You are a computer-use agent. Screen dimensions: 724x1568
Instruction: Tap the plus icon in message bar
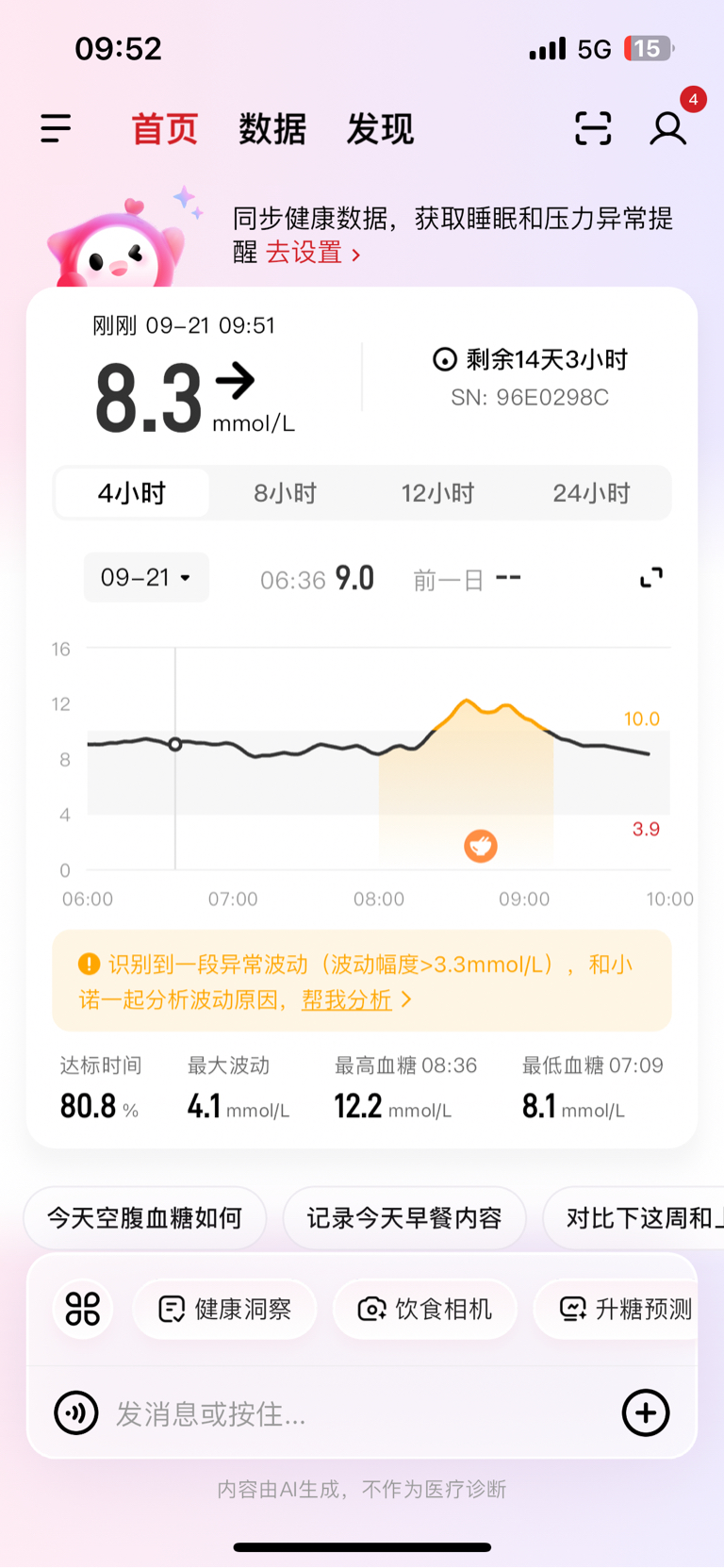click(646, 1412)
